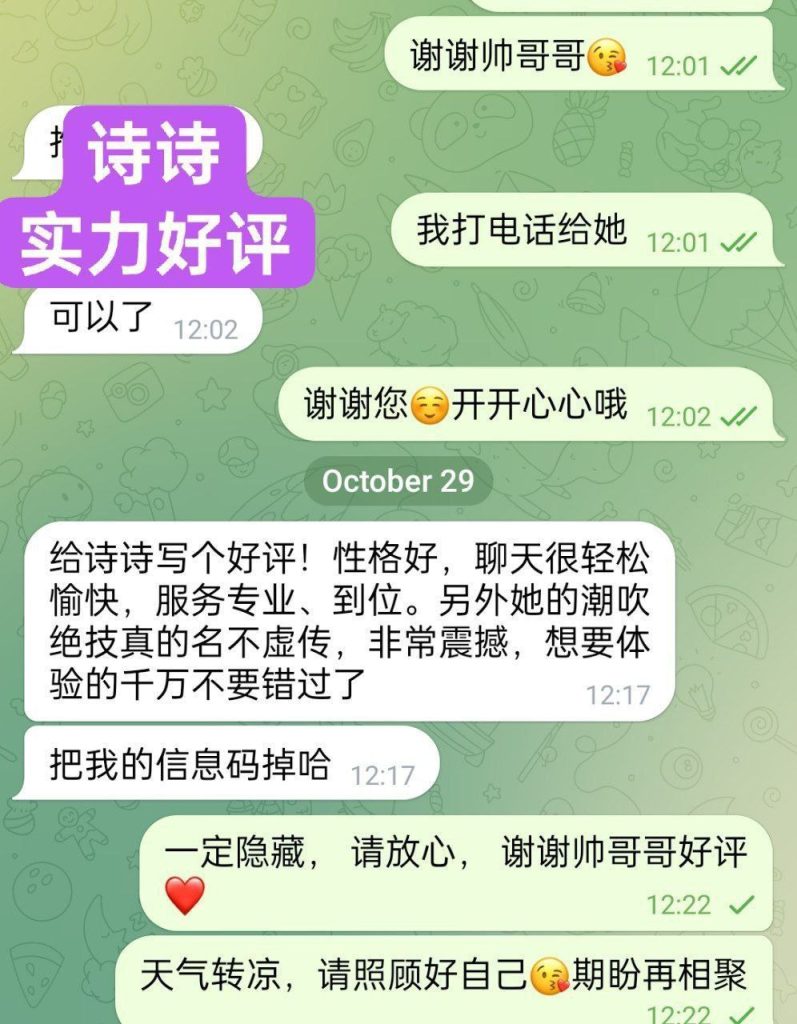The height and width of the screenshot is (1024, 797).
Task: Click the long review message starting '给诗诗写个好评'
Action: [x=350, y=614]
